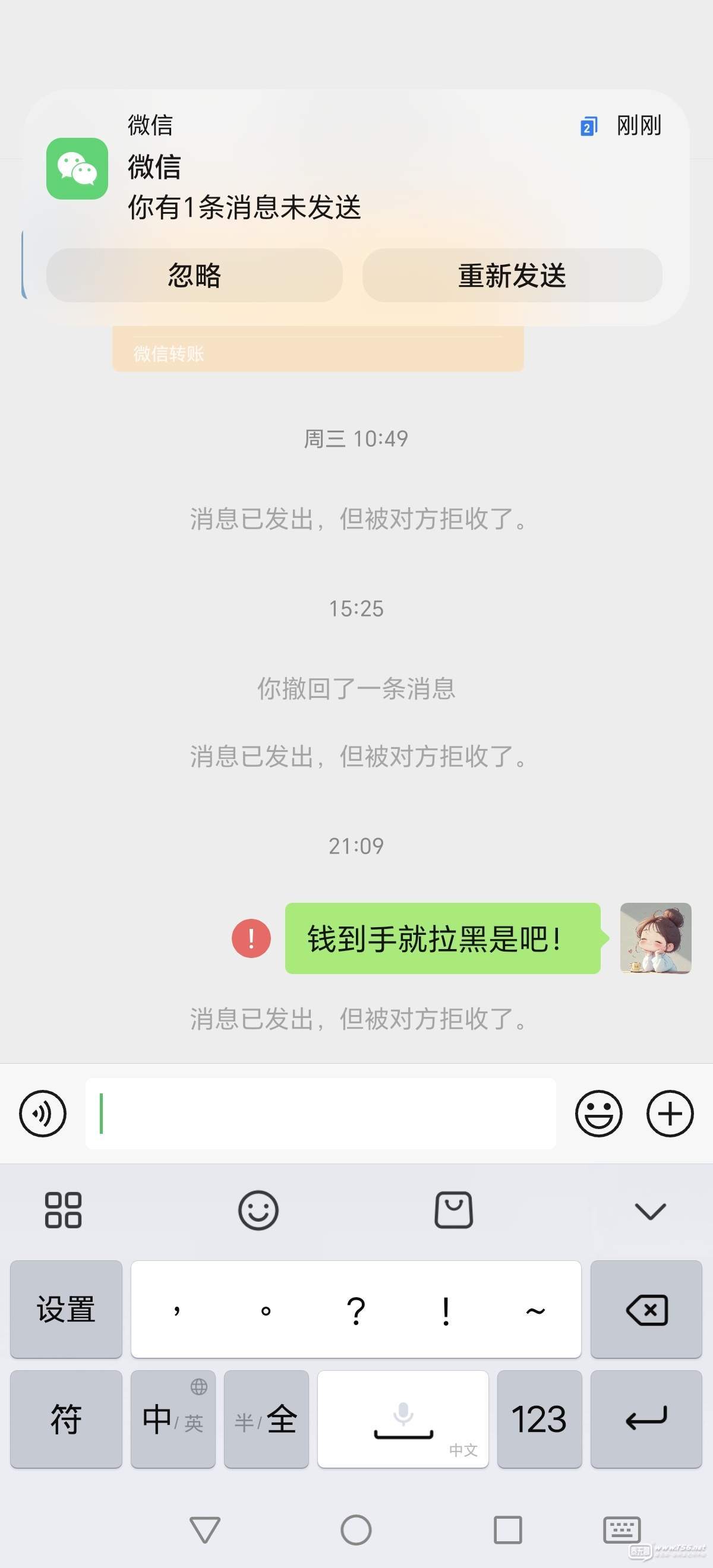This screenshot has height=1568, width=713.
Task: Open the keyboard's skin store bag icon
Action: tap(453, 1210)
